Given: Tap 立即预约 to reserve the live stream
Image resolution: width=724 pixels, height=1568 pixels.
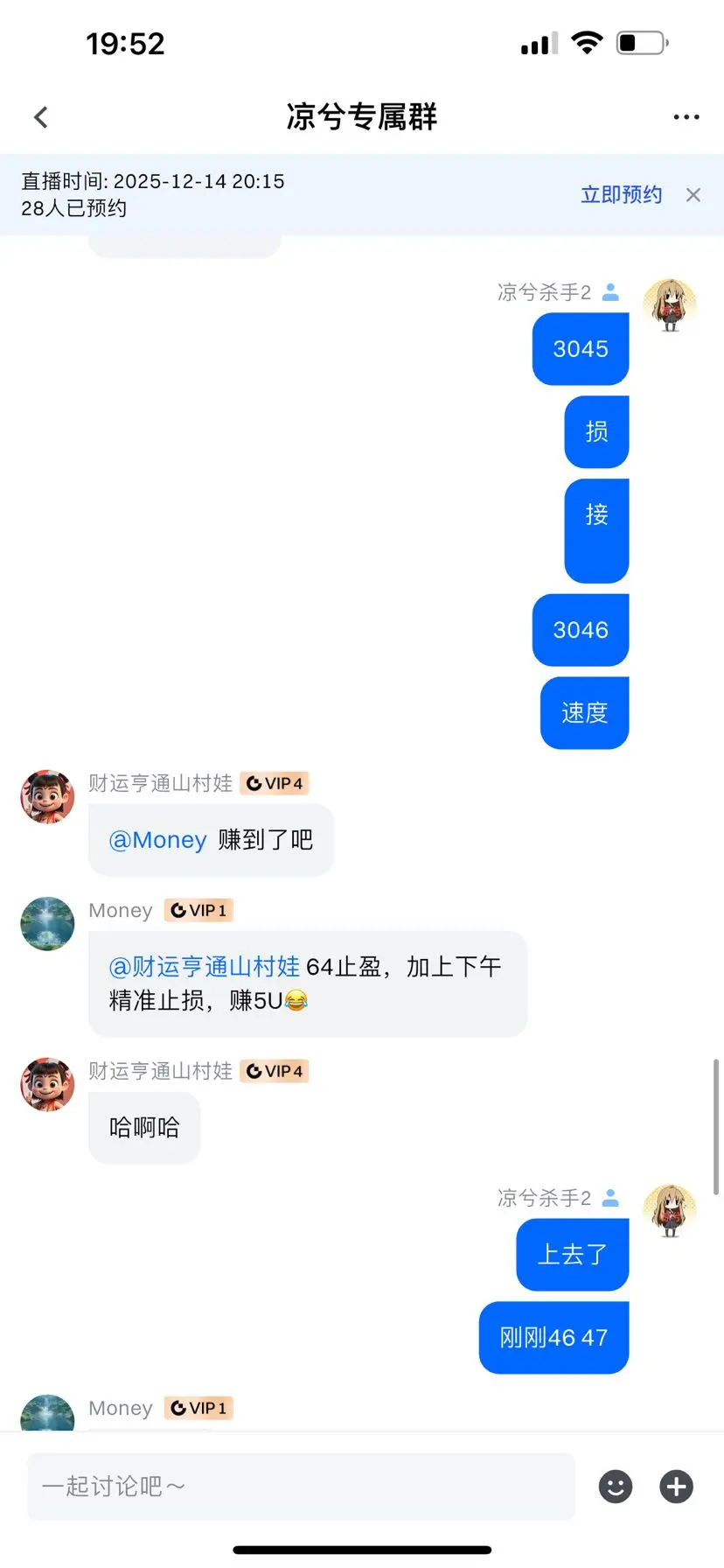Looking at the screenshot, I should pyautogui.click(x=621, y=194).
